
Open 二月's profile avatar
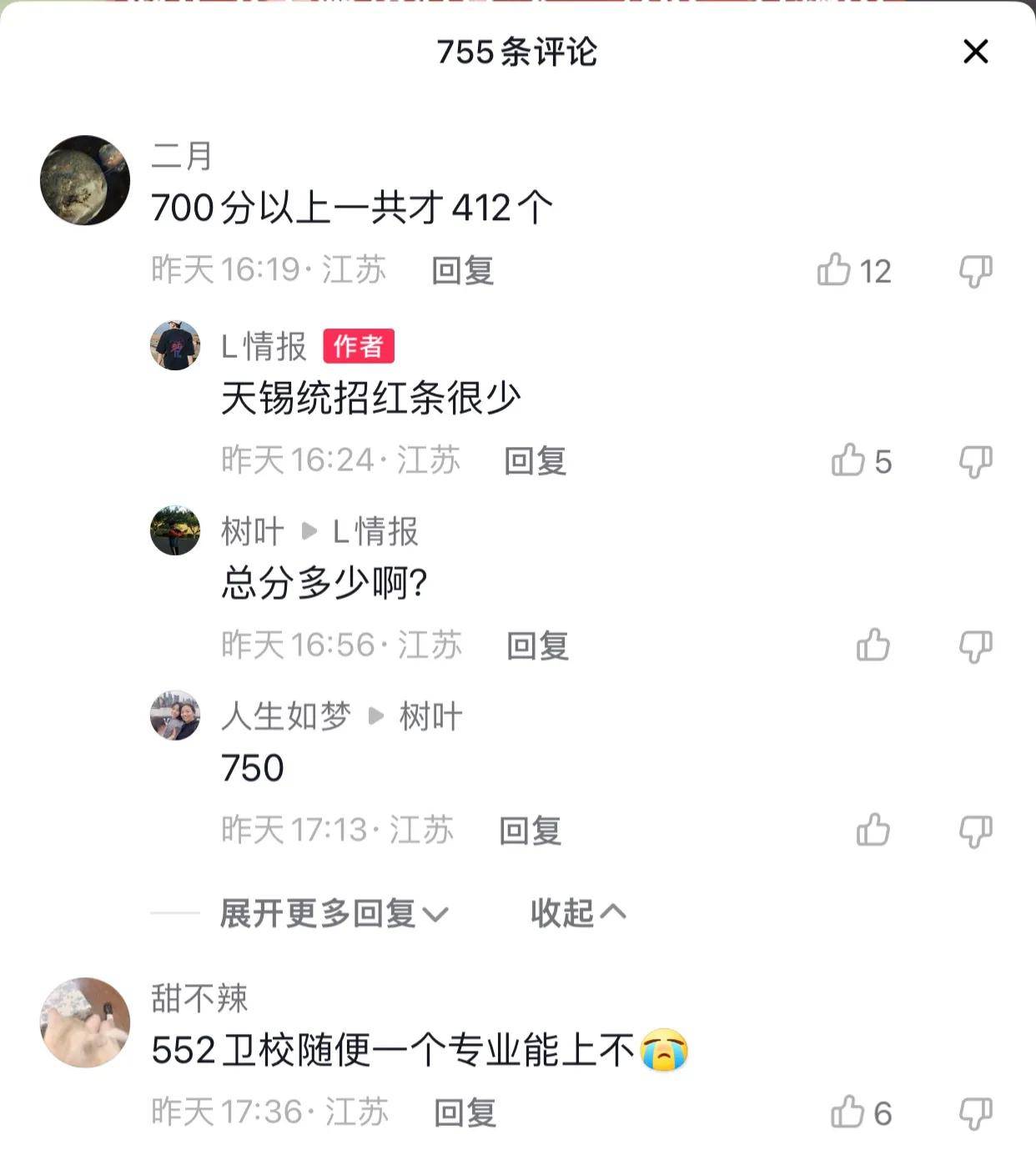pyautogui.click(x=85, y=180)
